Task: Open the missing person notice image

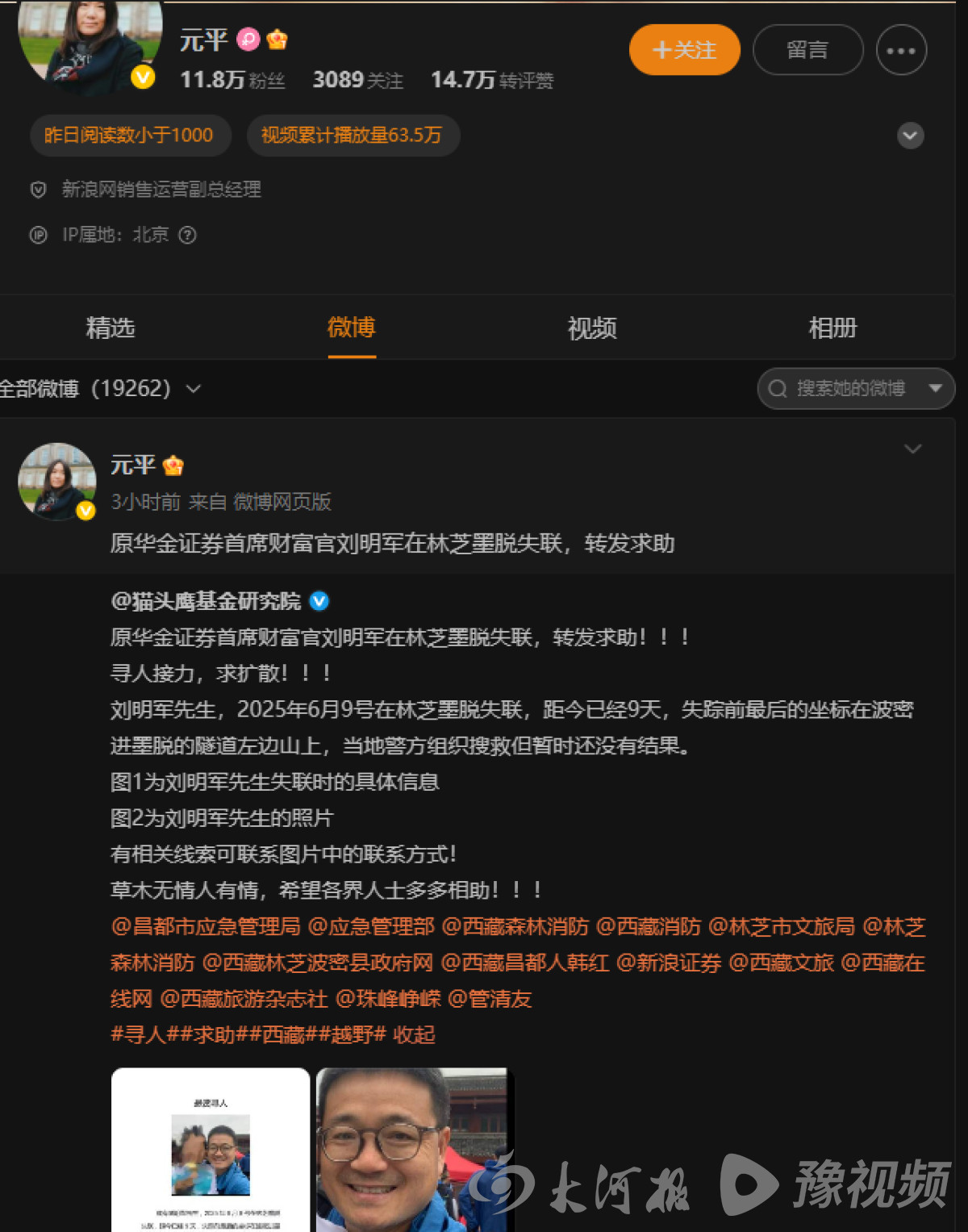Action: (211, 1149)
